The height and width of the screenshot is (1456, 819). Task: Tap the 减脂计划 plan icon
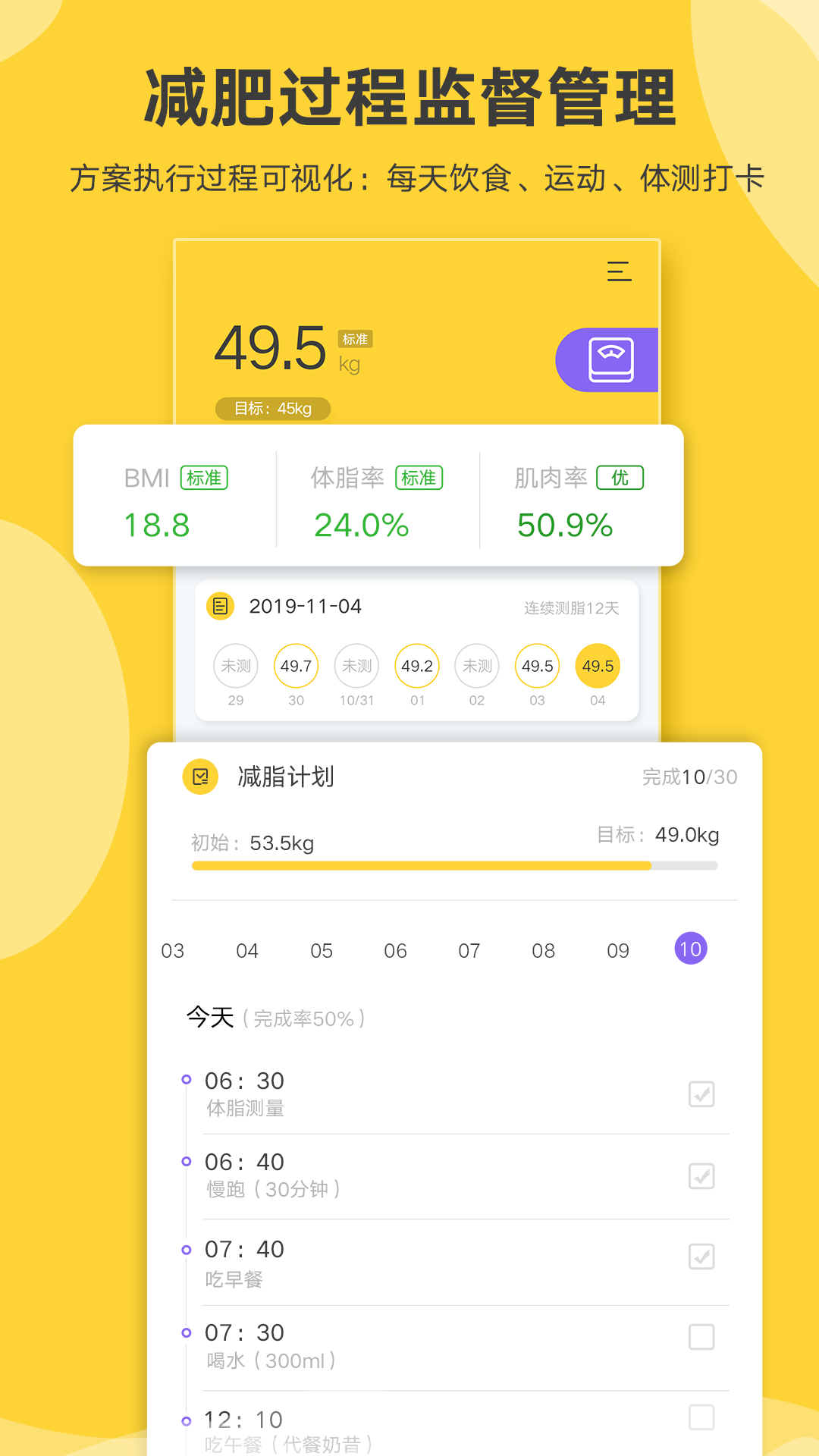pos(199,777)
